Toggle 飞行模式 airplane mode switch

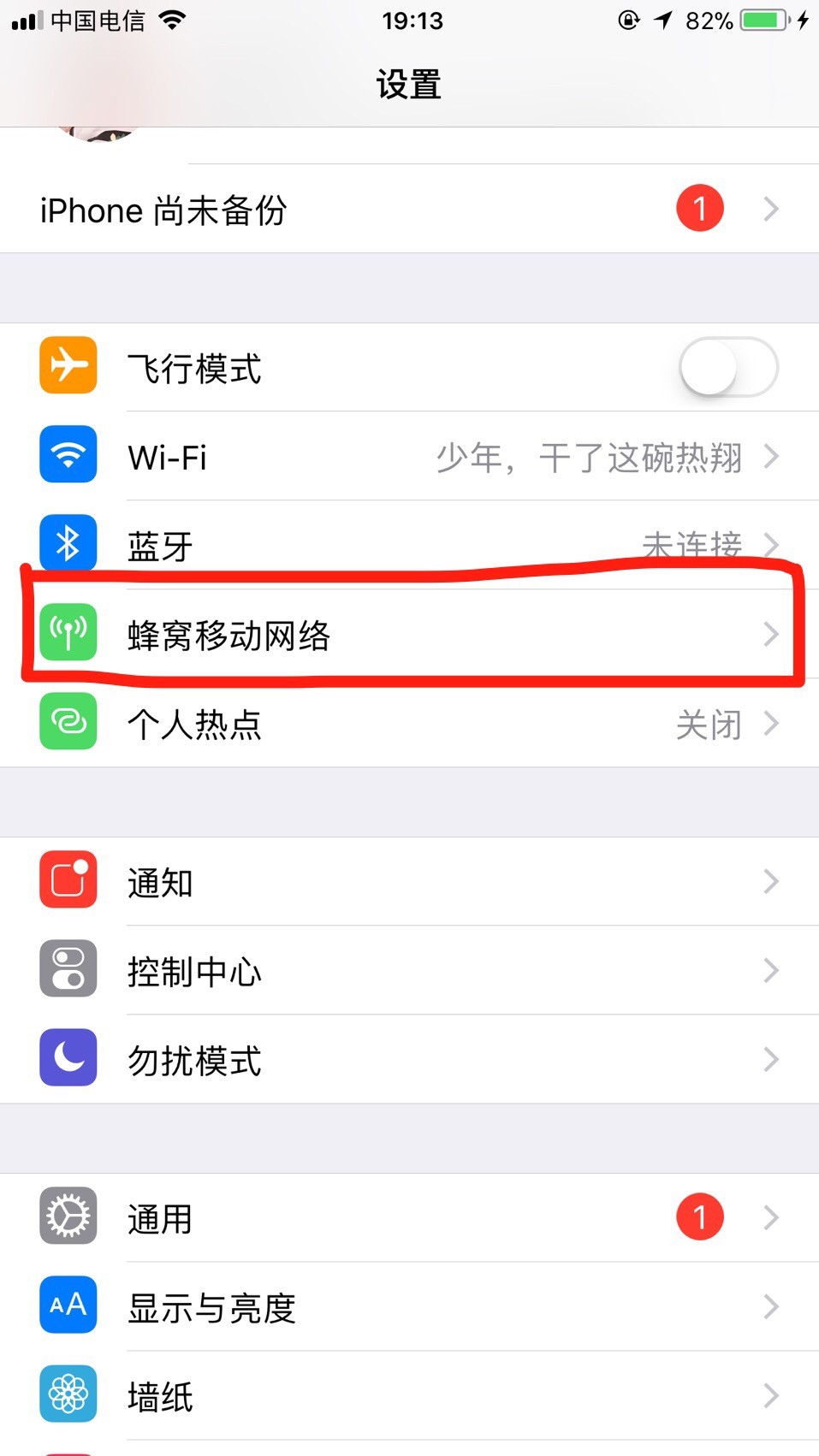728,367
